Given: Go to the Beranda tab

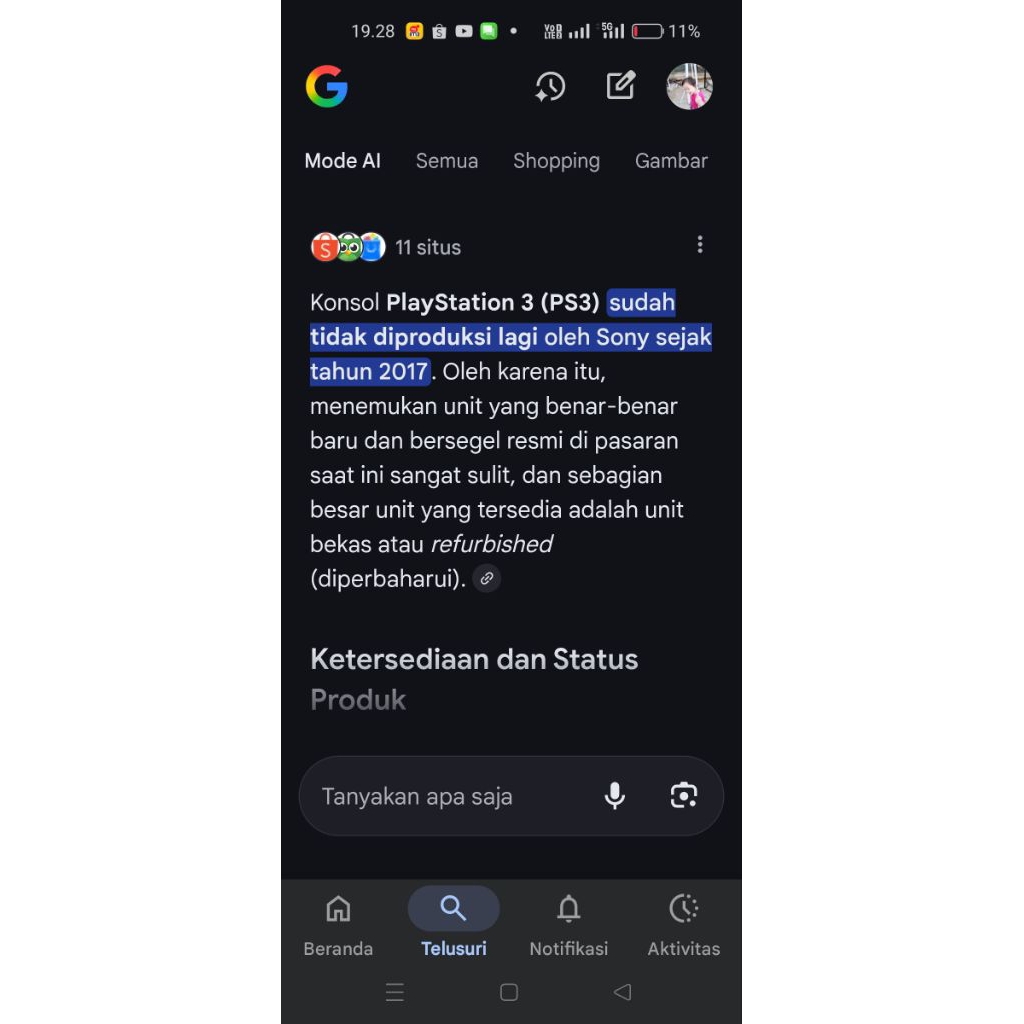Looking at the screenshot, I should [338, 925].
